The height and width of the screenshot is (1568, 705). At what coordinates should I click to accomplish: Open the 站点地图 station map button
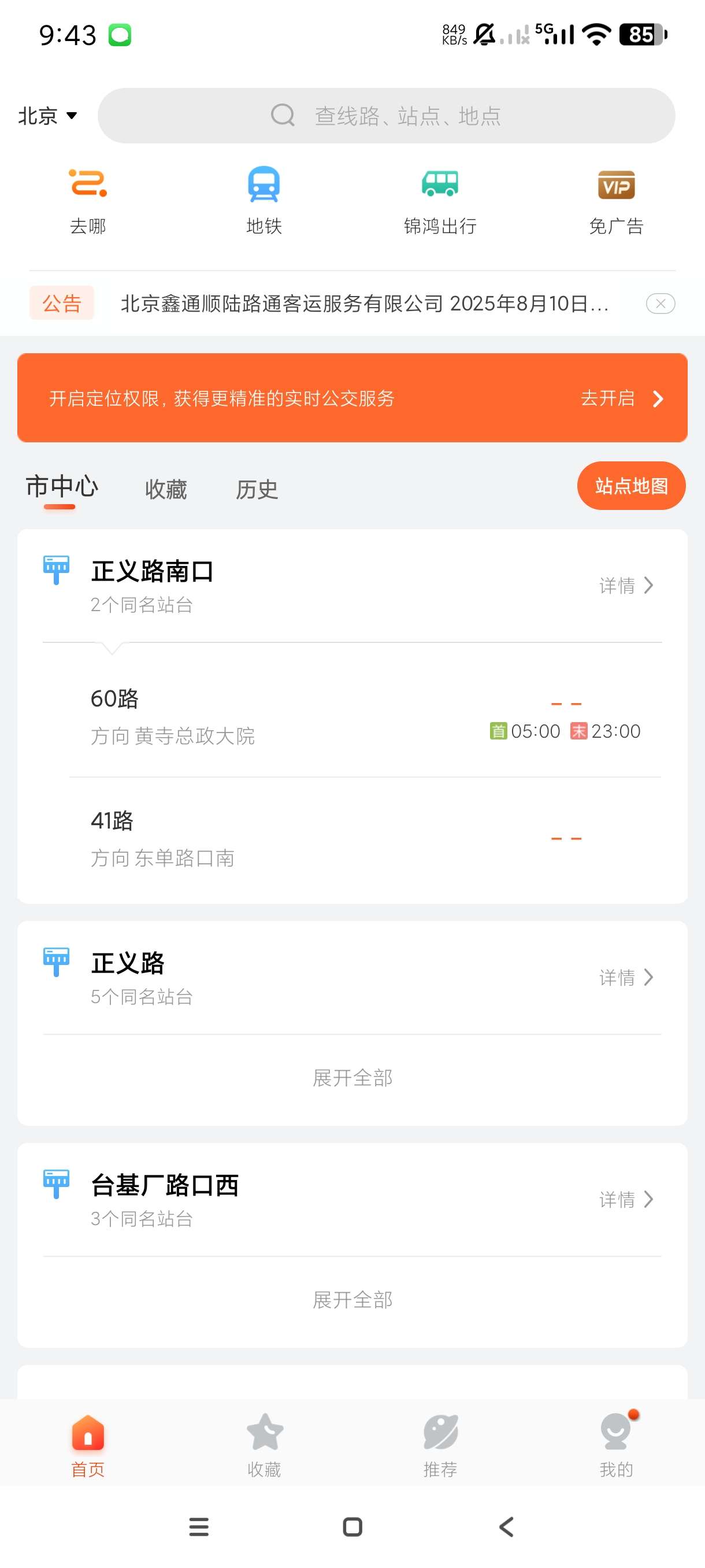pos(631,485)
